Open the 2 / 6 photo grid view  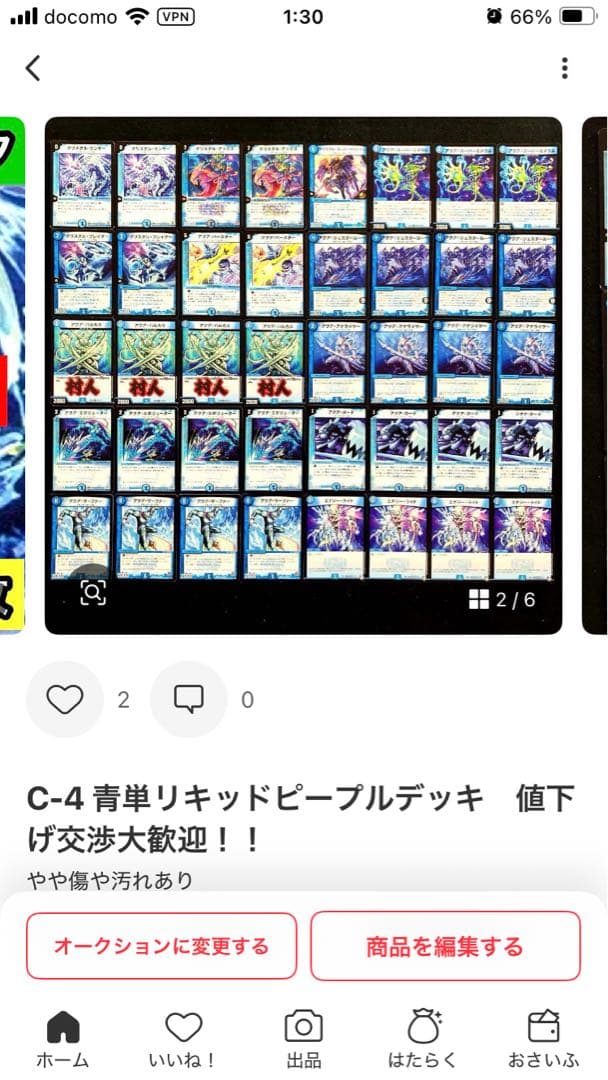(503, 600)
